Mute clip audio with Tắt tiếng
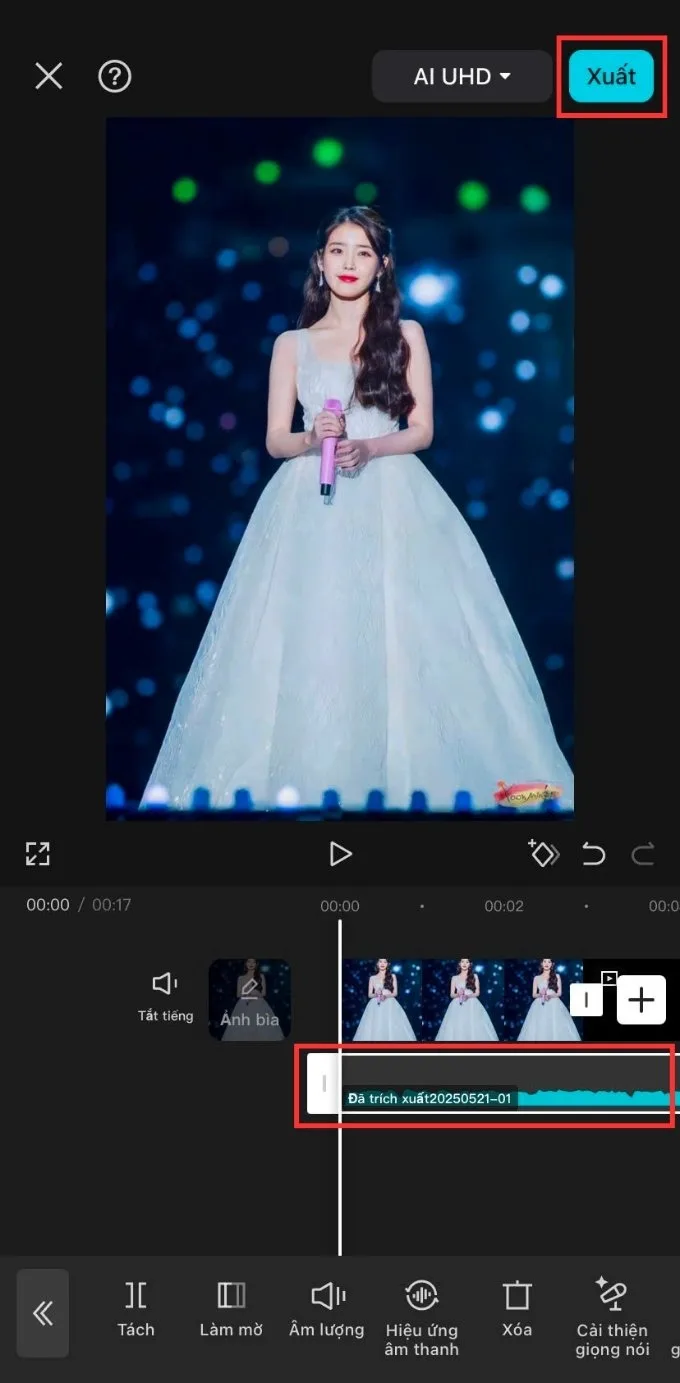 coord(165,997)
